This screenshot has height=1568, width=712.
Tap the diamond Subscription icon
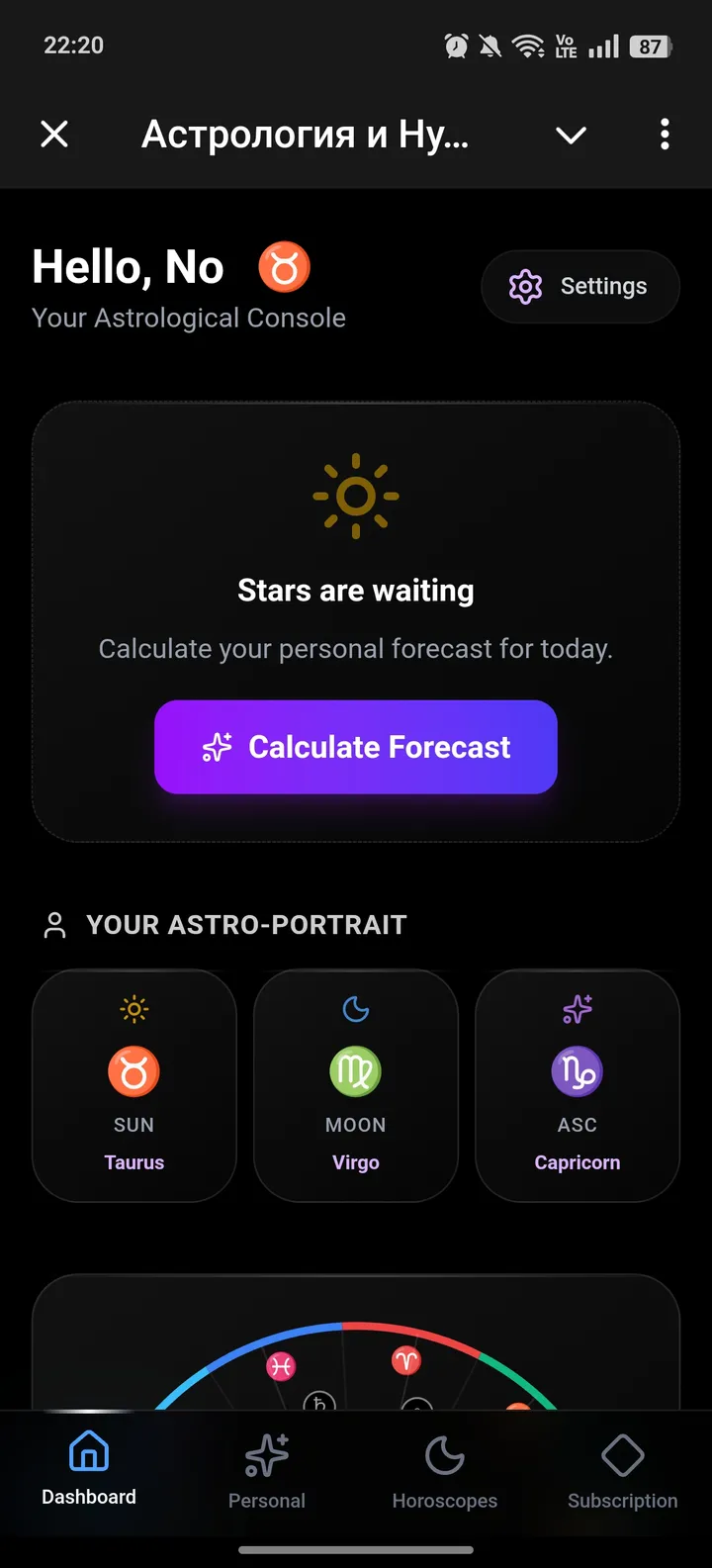622,1450
